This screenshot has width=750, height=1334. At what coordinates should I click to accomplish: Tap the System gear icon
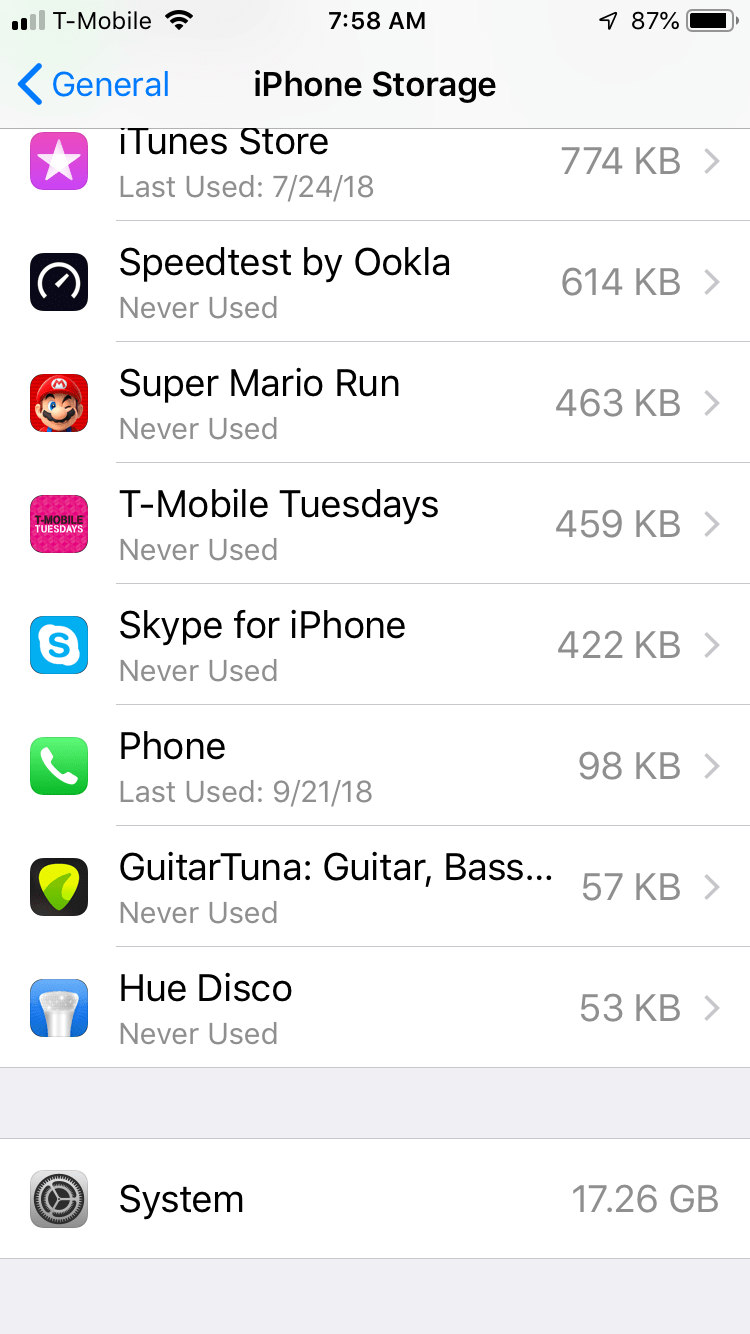tap(58, 1199)
